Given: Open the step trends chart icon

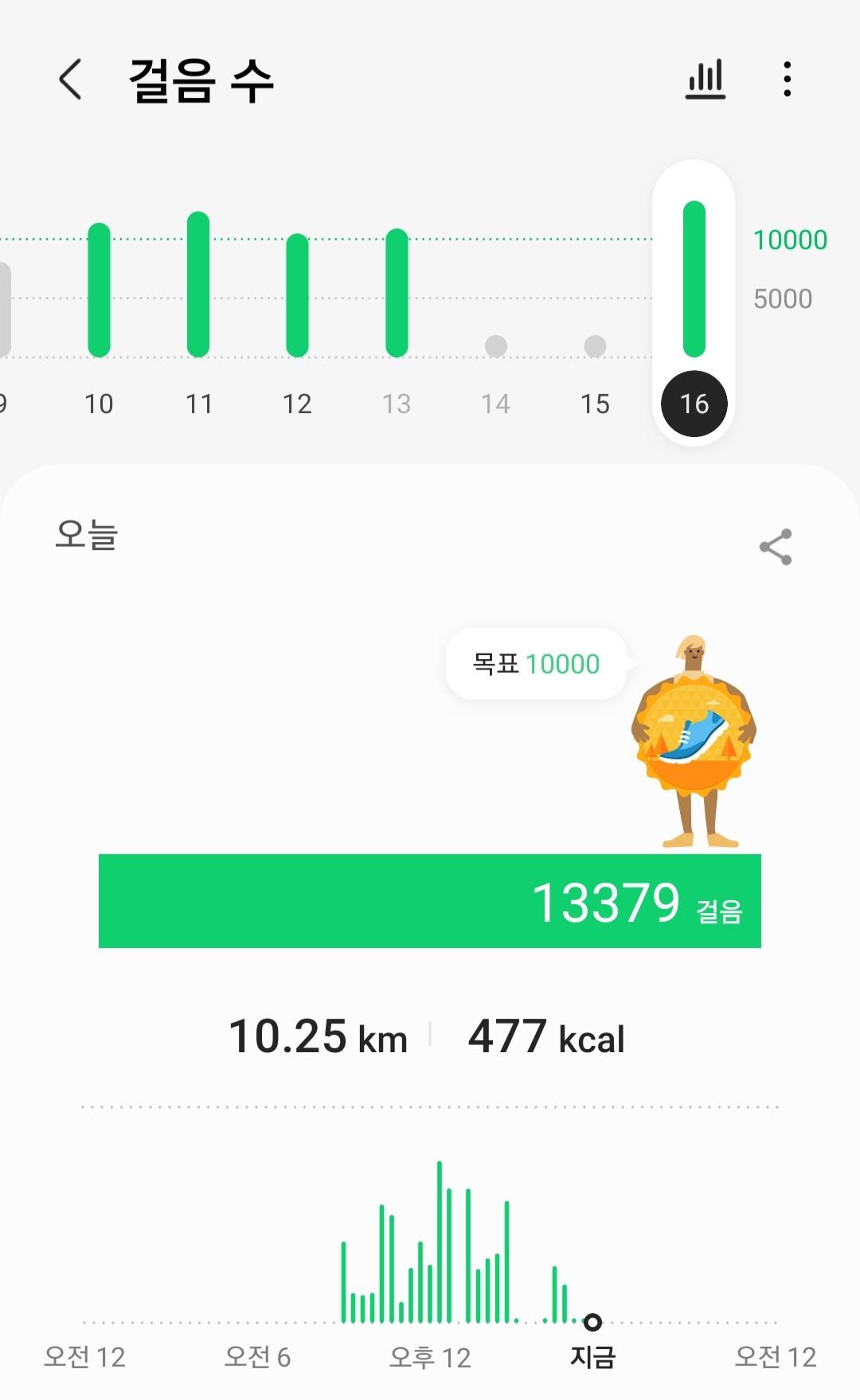Looking at the screenshot, I should tap(706, 80).
